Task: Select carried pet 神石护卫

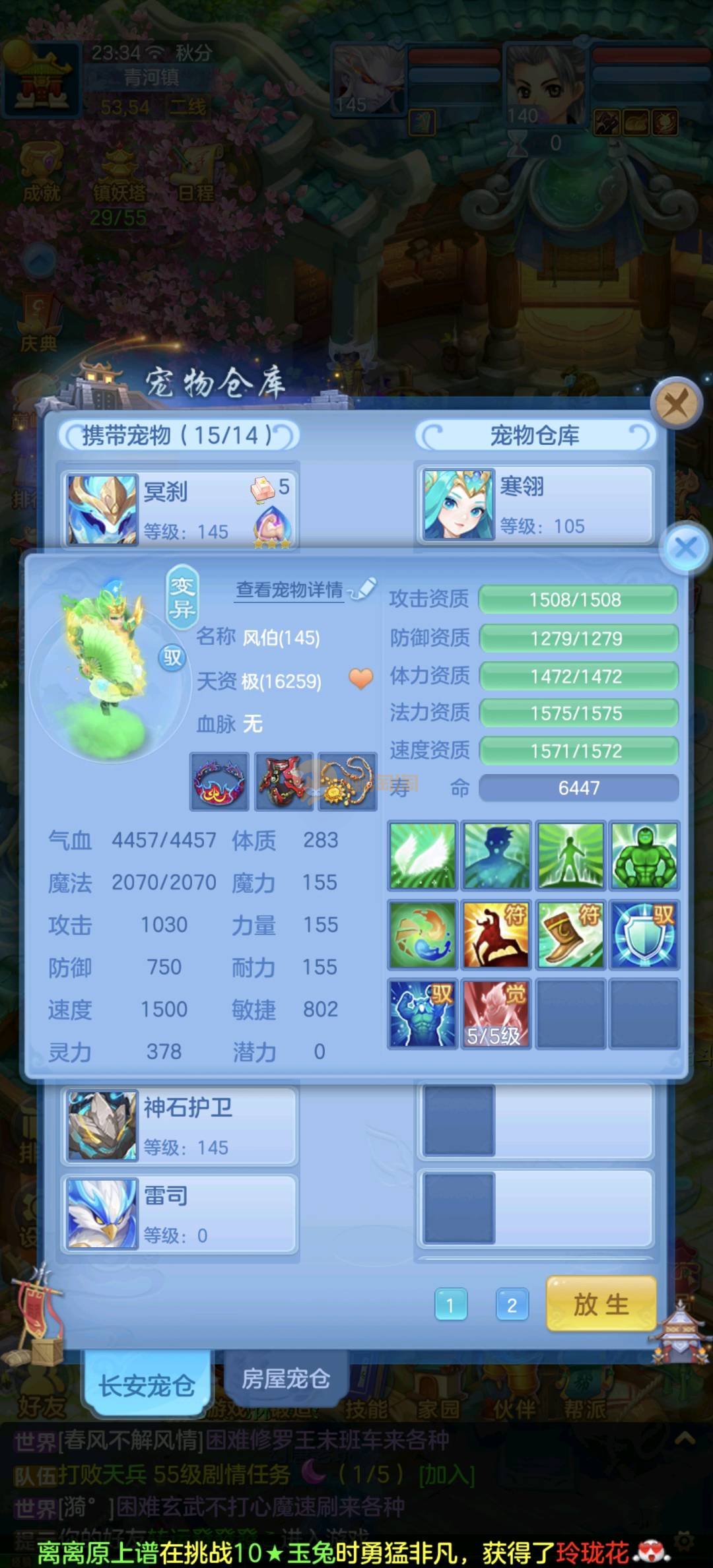Action: tap(180, 1126)
